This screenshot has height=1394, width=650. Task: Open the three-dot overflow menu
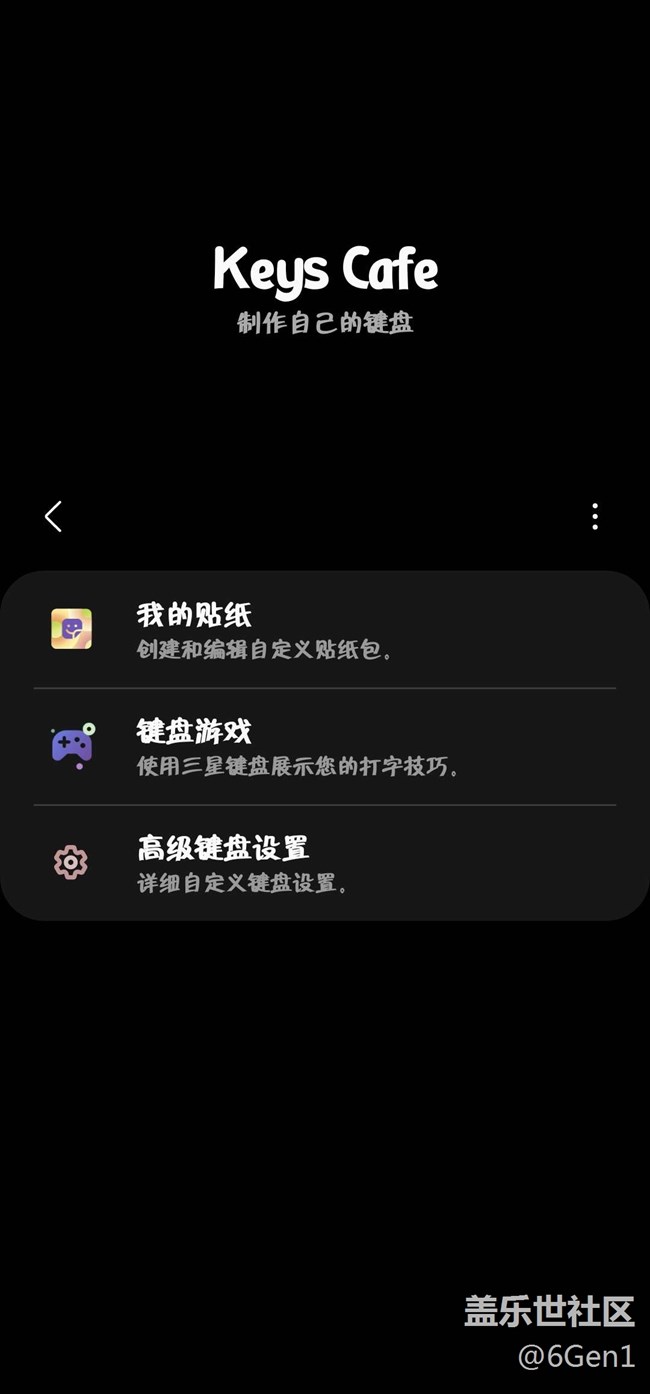[595, 516]
